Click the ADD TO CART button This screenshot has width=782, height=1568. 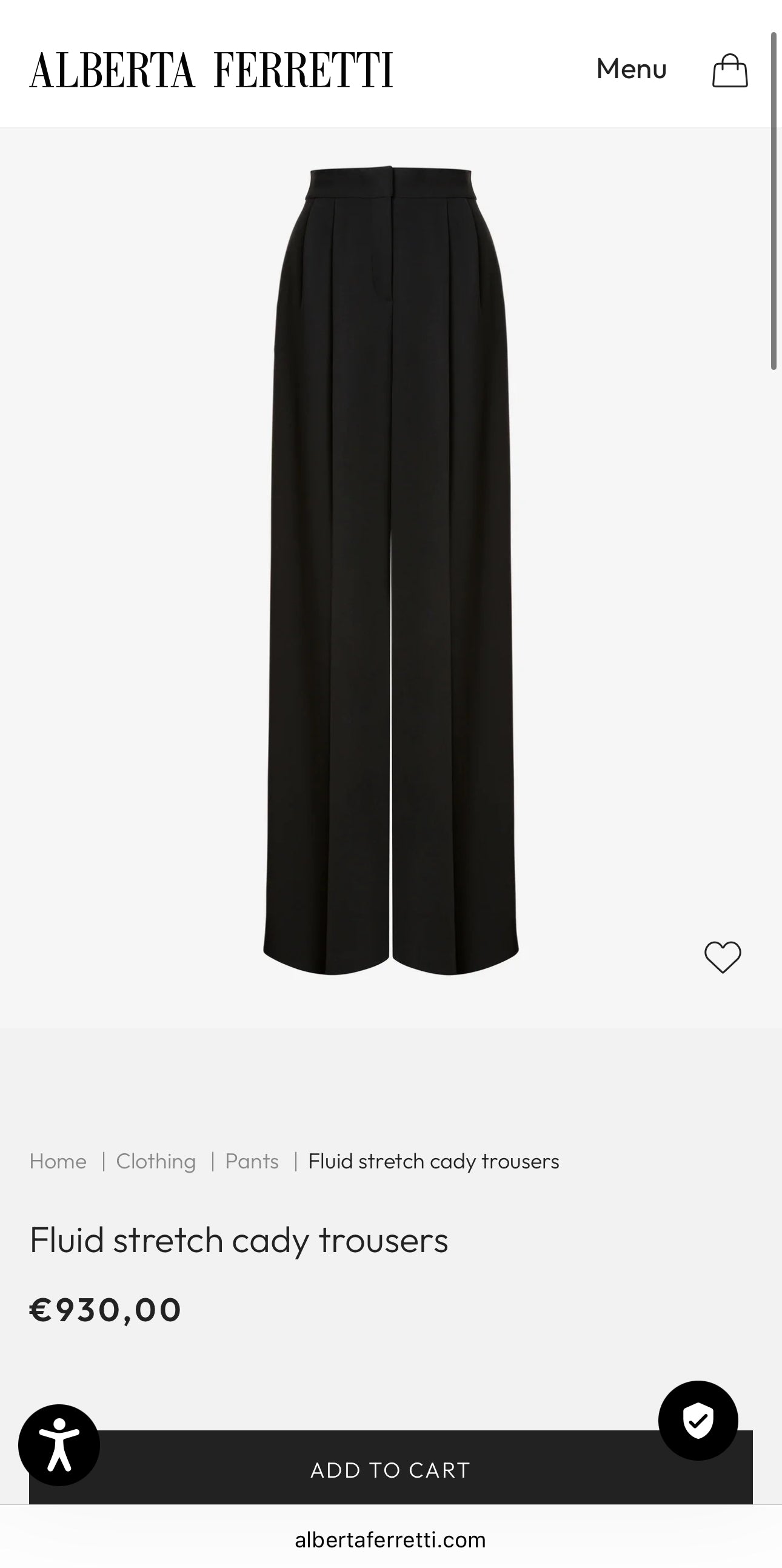pos(390,1470)
